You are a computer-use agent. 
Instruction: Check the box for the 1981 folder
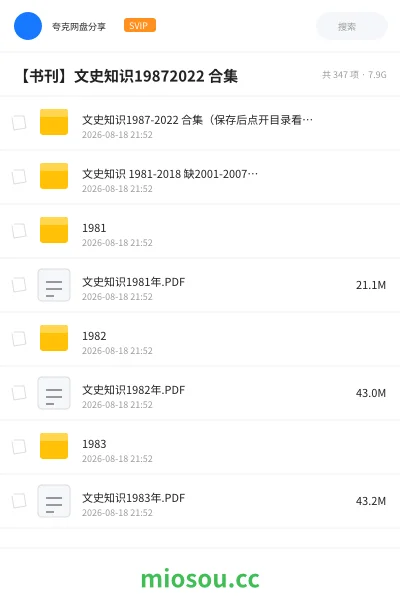pyautogui.click(x=19, y=231)
